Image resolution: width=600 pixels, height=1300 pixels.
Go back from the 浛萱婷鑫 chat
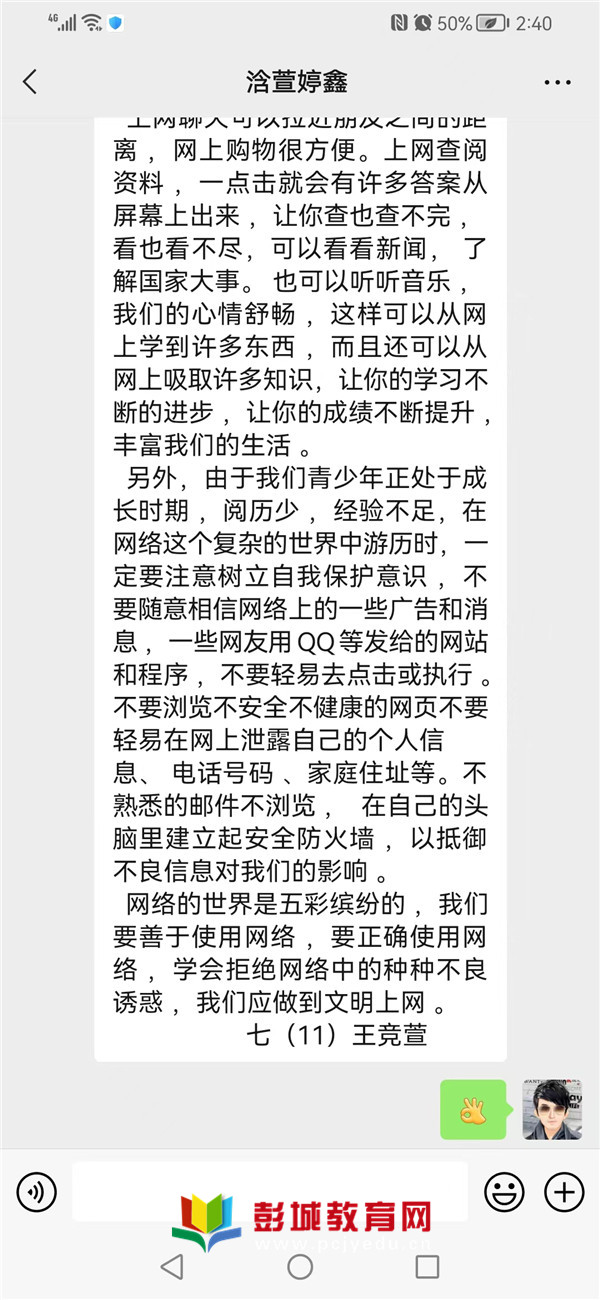click(30, 82)
